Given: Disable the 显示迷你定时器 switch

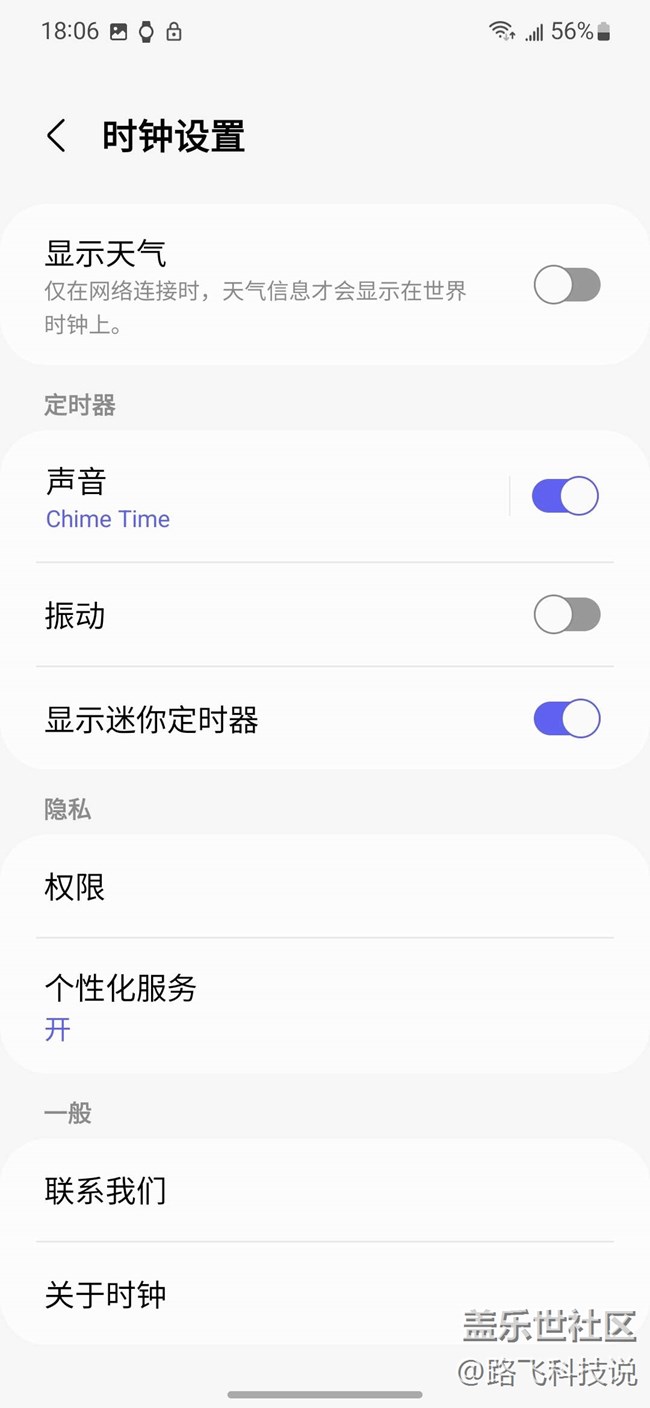Looking at the screenshot, I should (566, 719).
